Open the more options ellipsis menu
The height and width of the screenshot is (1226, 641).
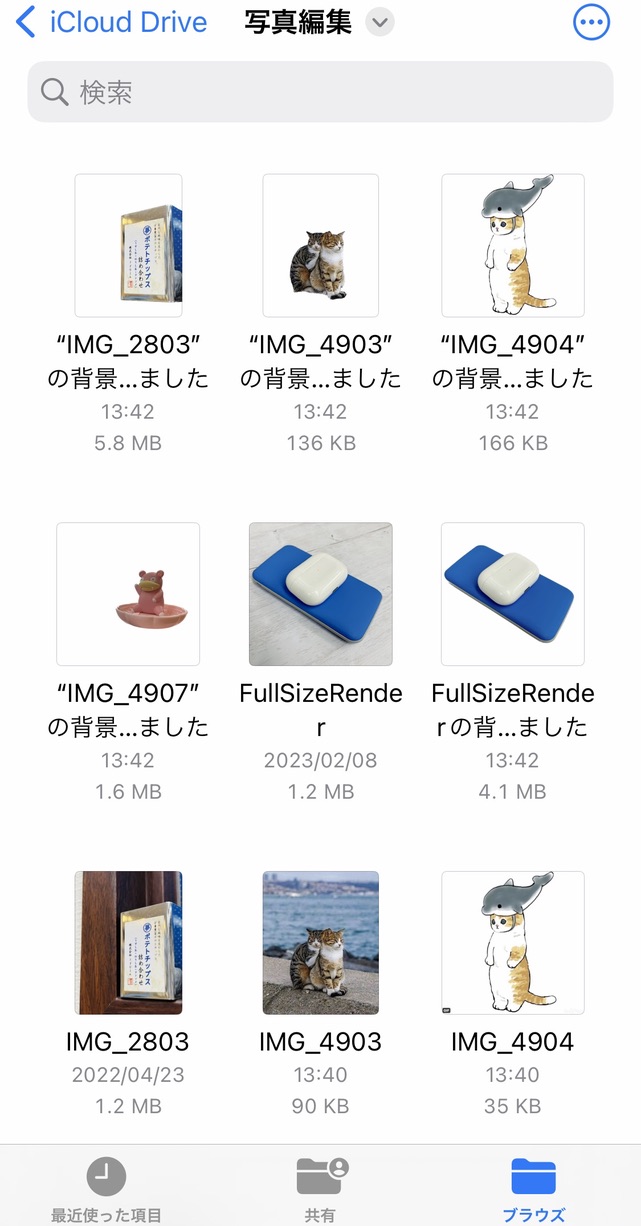[x=591, y=22]
